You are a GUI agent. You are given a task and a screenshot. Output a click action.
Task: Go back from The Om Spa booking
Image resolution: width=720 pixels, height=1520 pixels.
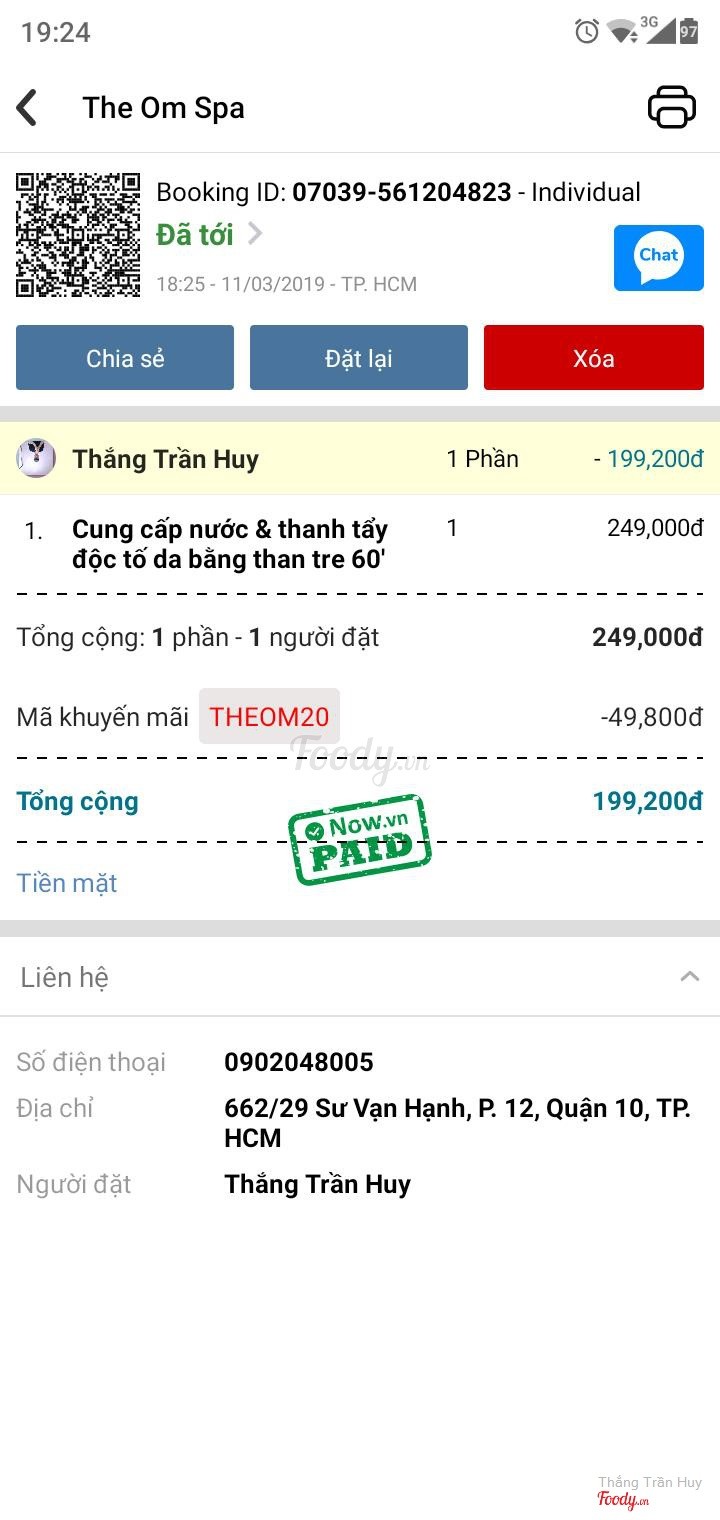pos(27,108)
